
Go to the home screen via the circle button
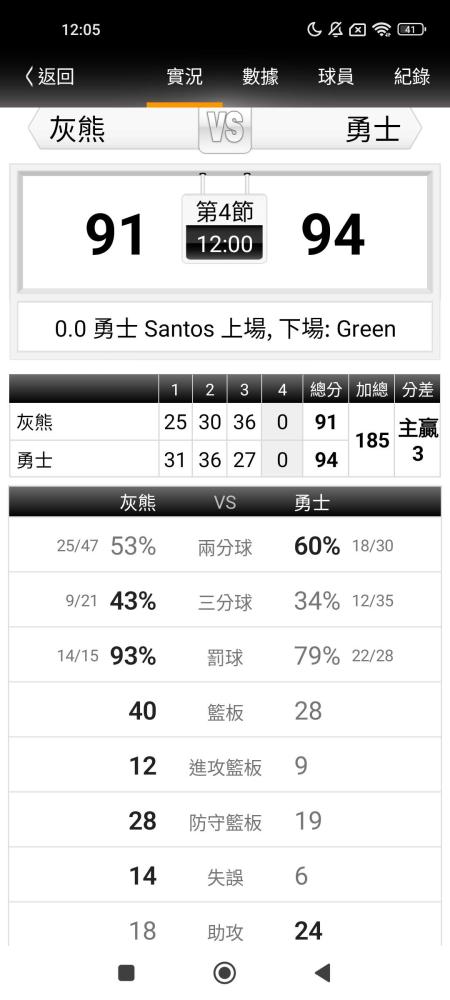[x=224, y=973]
